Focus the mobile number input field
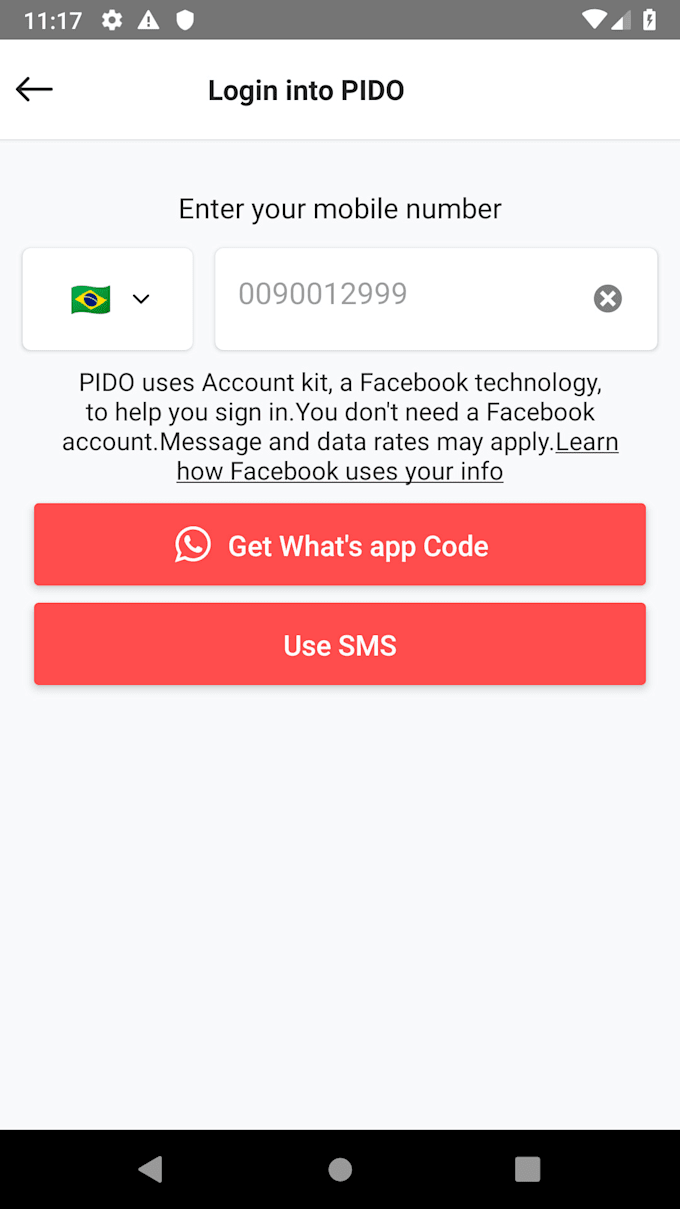This screenshot has width=680, height=1209. [400, 296]
